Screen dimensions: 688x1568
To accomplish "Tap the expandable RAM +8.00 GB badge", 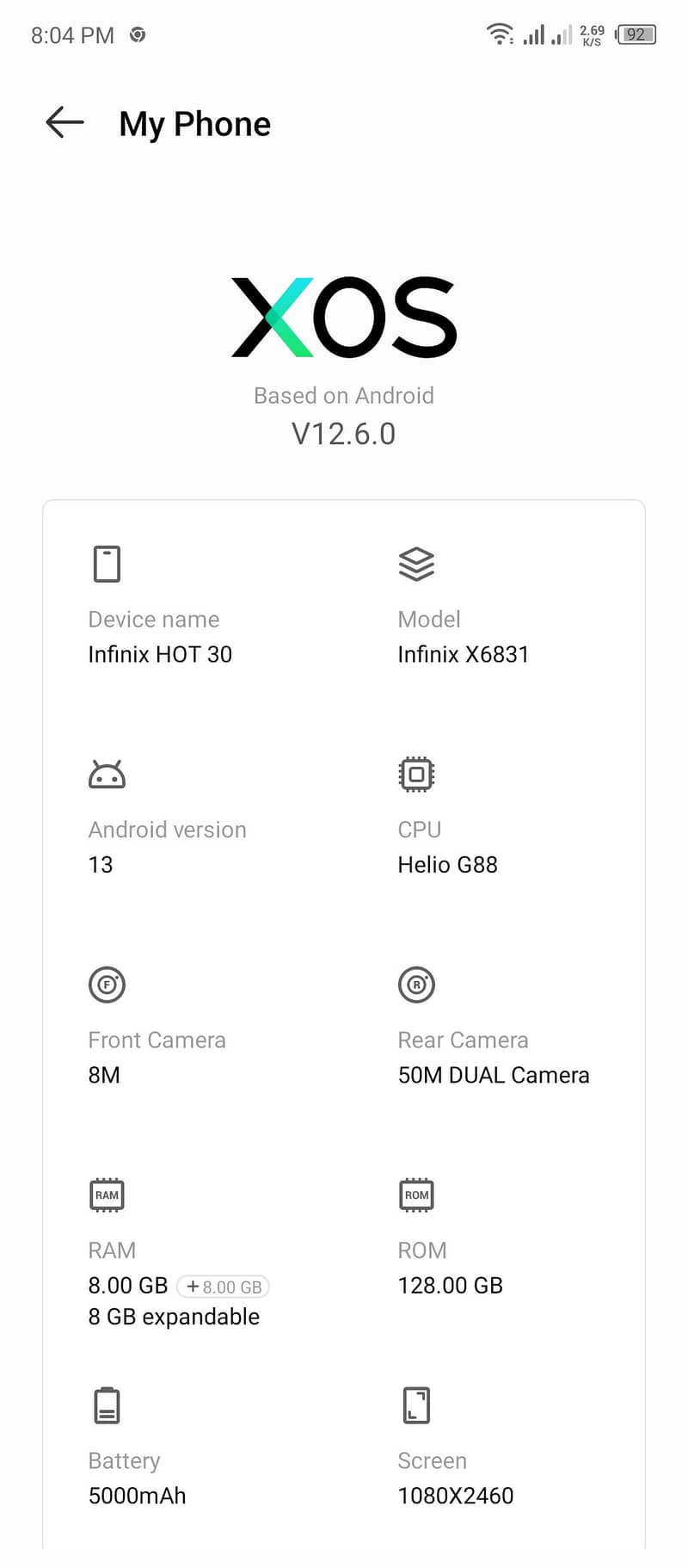I will point(224,1287).
